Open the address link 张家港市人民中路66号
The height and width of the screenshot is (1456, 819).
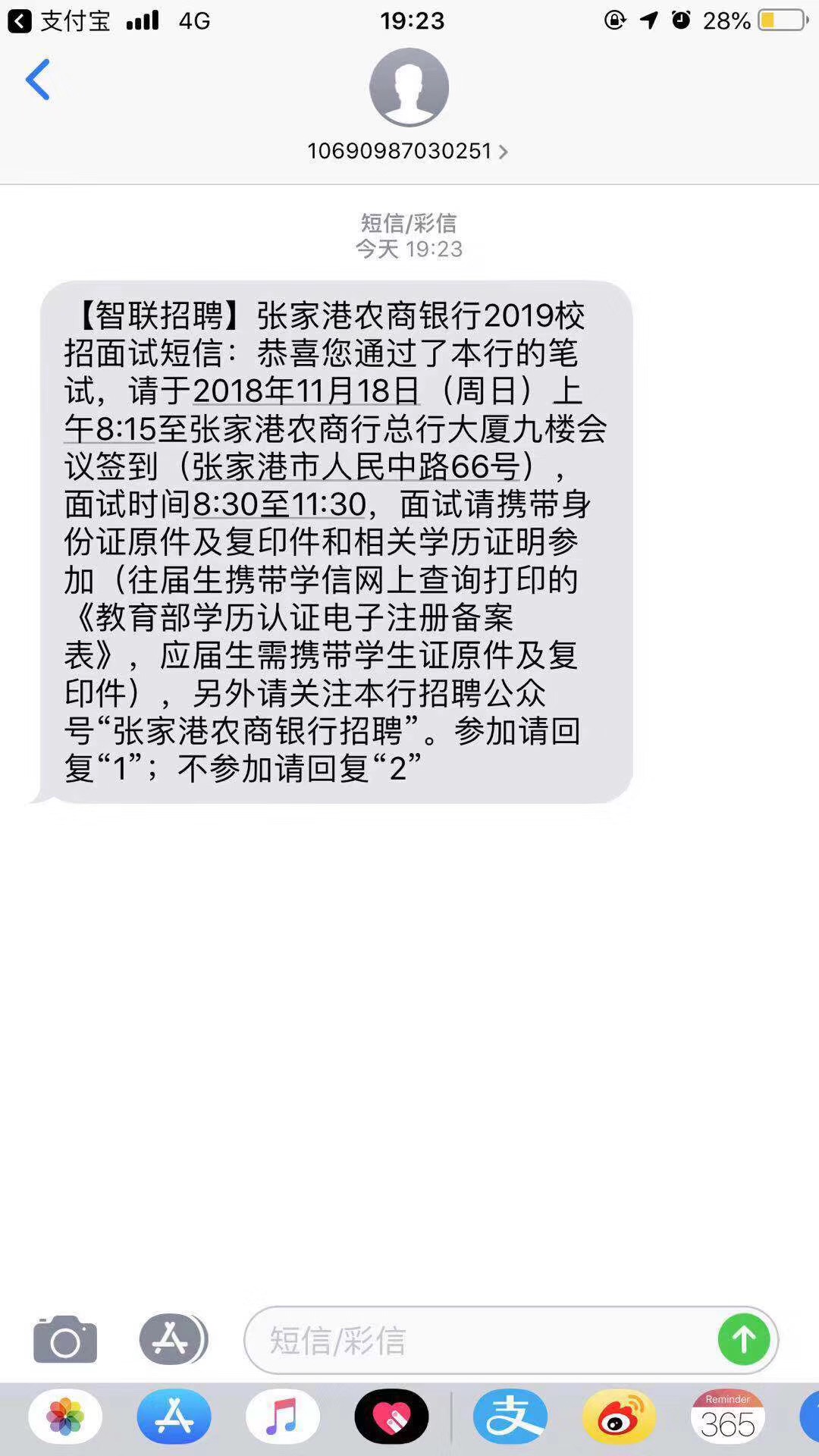[x=355, y=466]
